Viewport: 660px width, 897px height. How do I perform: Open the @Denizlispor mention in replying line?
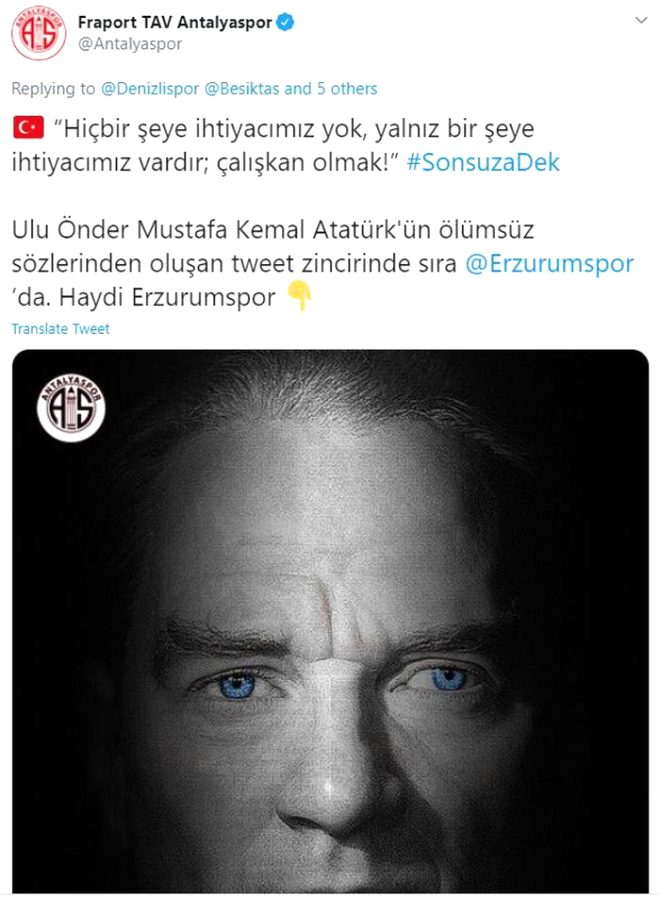(x=150, y=88)
